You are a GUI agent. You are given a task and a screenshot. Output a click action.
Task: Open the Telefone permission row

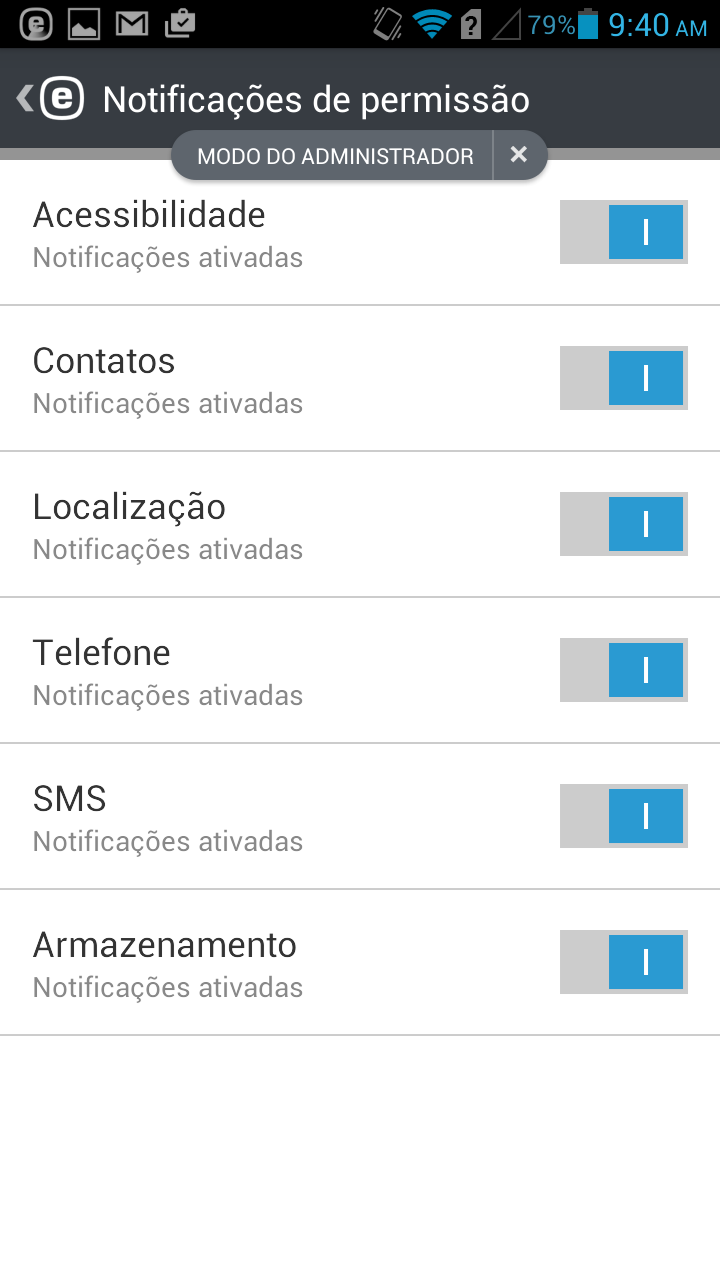click(250, 670)
